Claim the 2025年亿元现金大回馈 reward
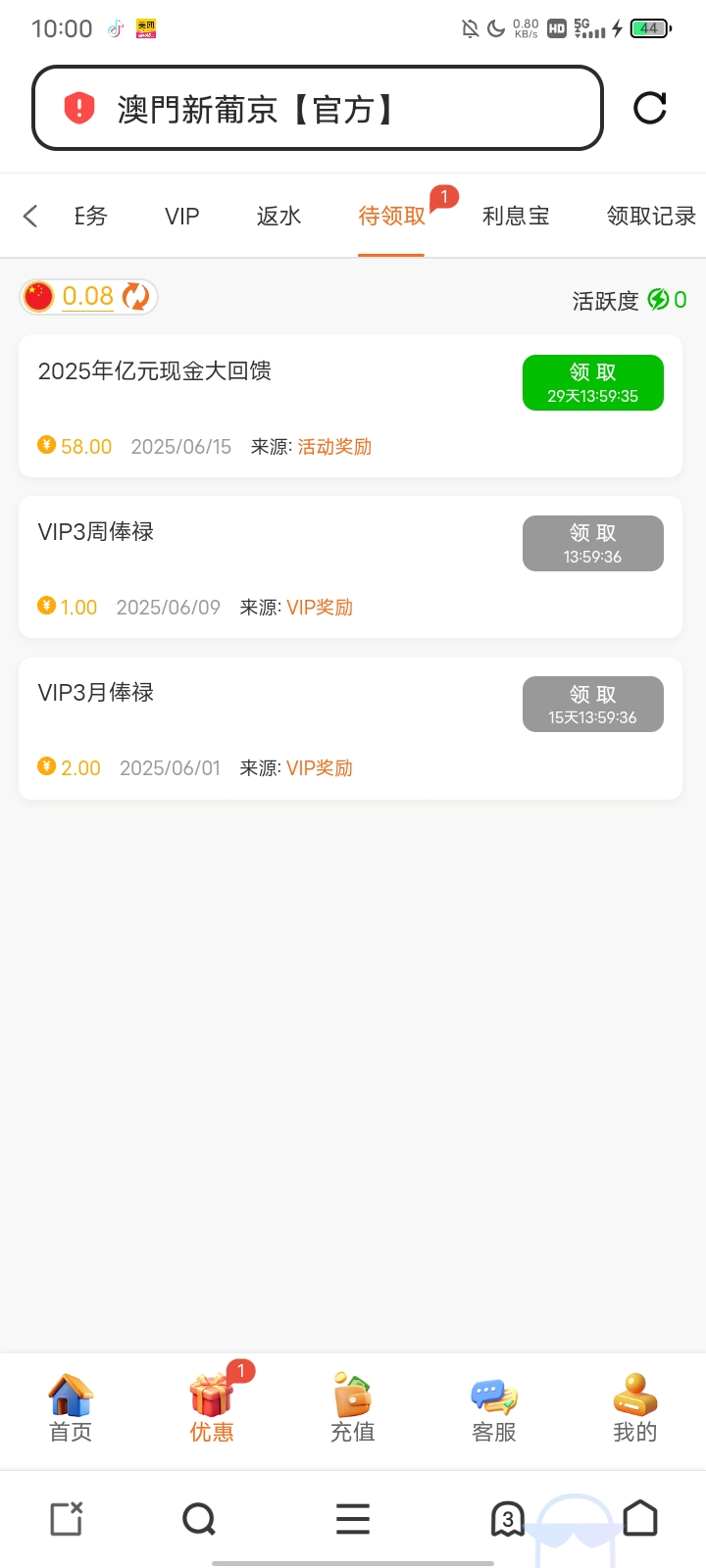The width and height of the screenshot is (706, 1568). tap(592, 382)
